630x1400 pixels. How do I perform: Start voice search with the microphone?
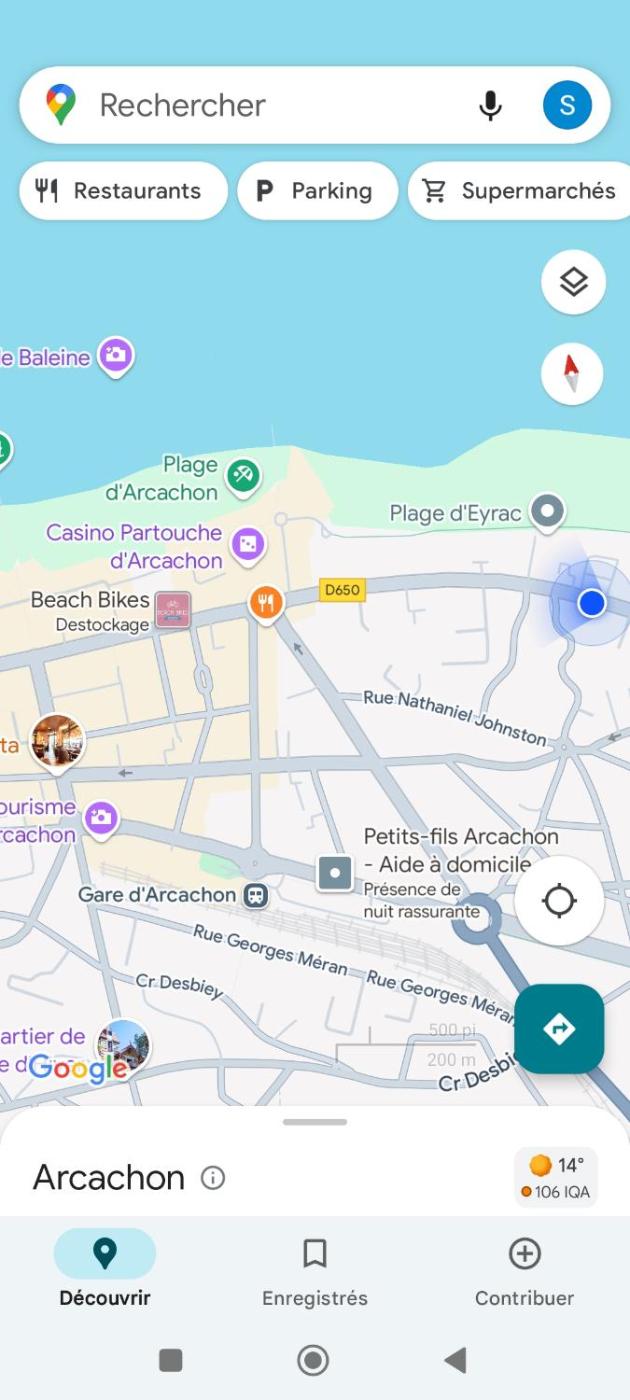pyautogui.click(x=490, y=105)
